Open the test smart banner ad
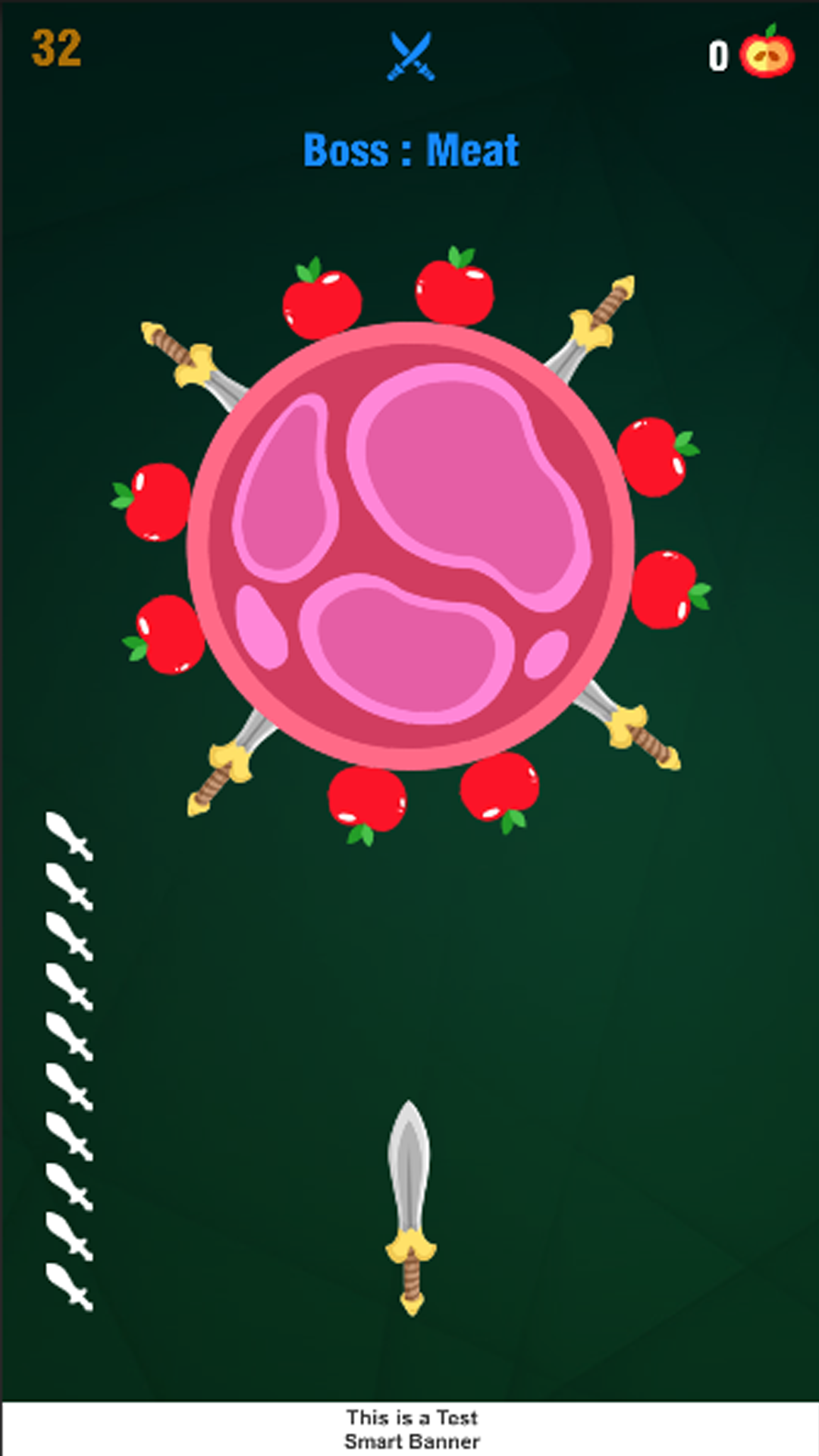The height and width of the screenshot is (1456, 819). (x=410, y=1429)
